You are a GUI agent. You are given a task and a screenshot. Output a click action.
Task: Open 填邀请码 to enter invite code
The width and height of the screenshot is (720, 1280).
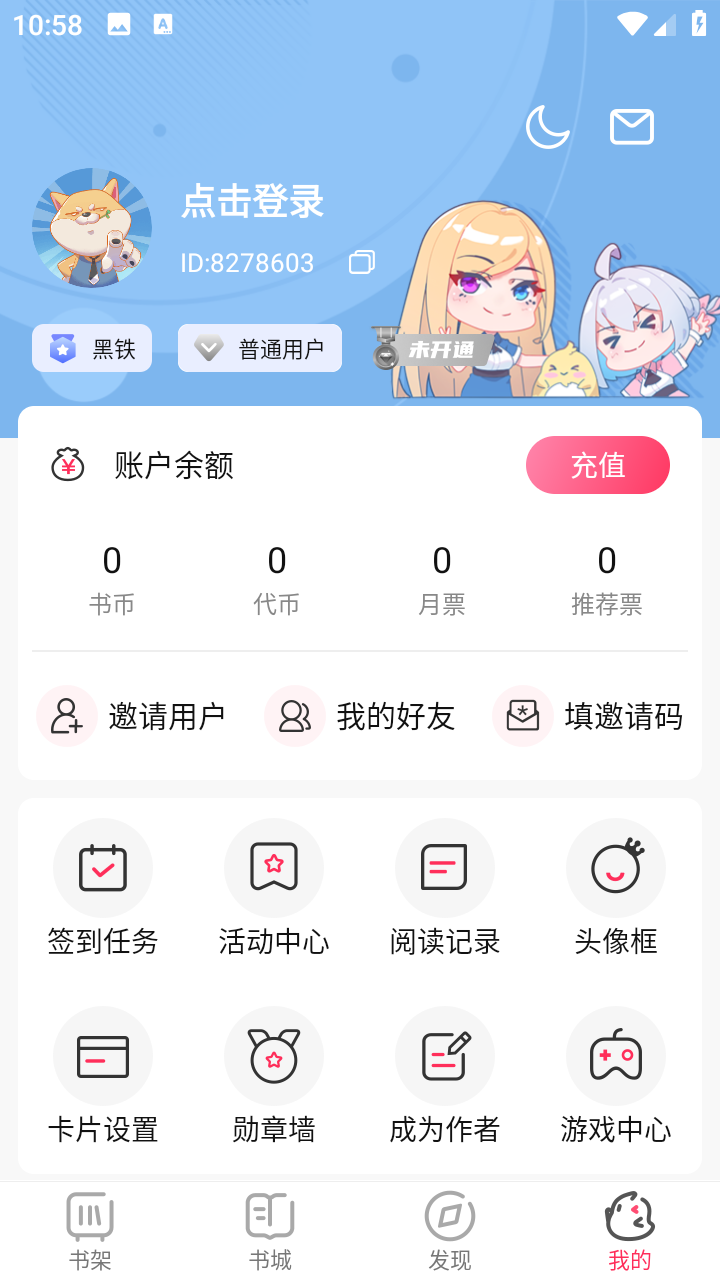click(588, 716)
